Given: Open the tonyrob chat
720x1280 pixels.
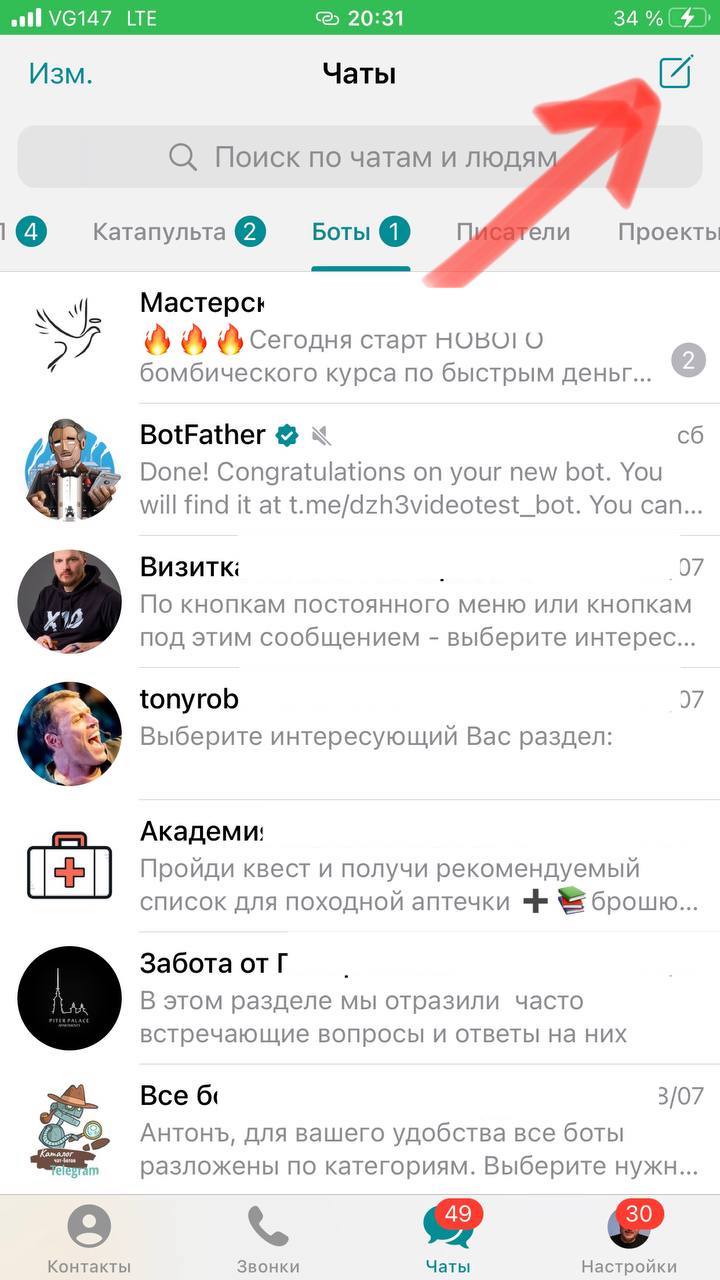Looking at the screenshot, I should [x=400, y=733].
